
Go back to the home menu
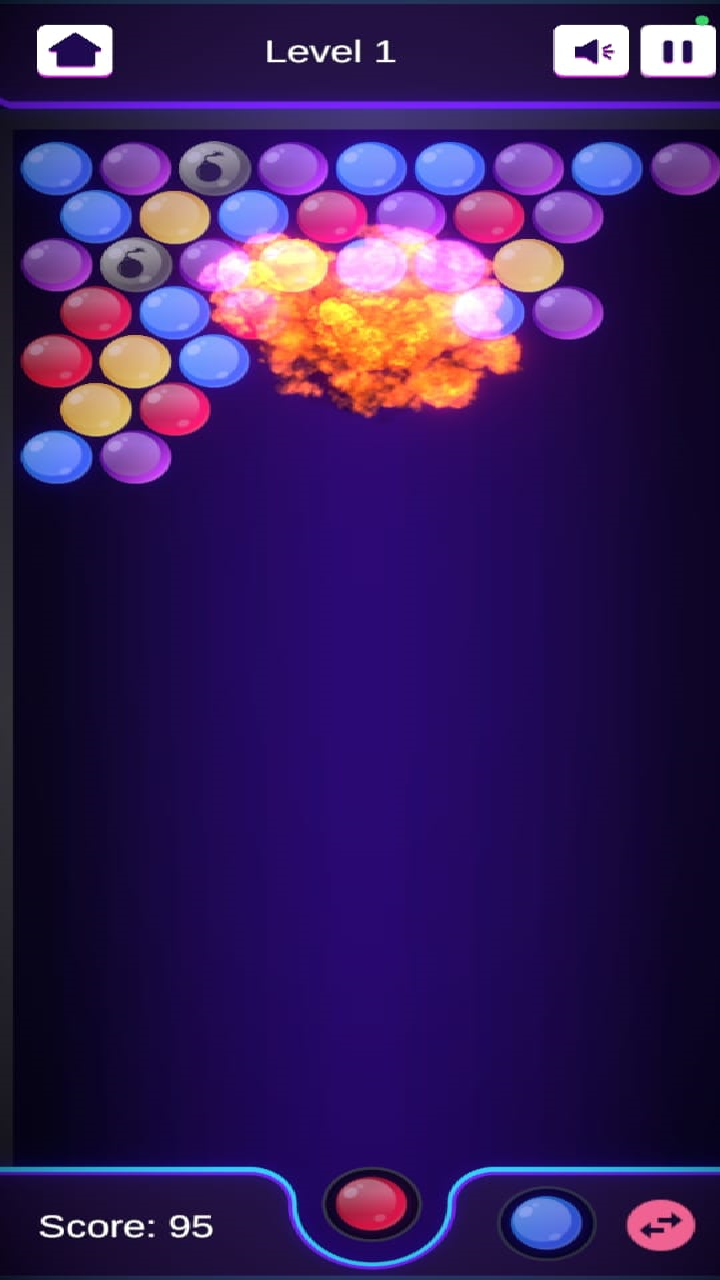coord(75,50)
